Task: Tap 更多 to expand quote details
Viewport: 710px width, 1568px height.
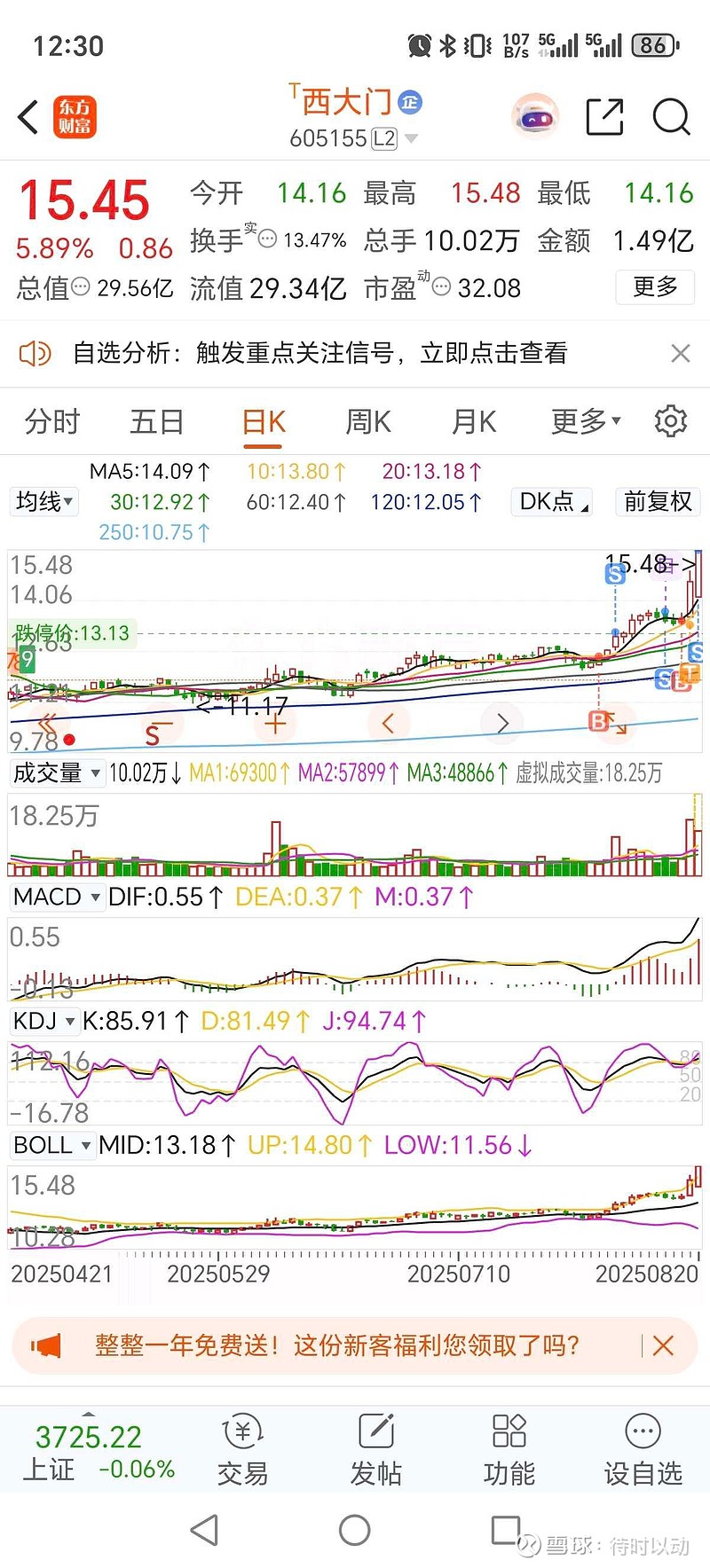Action: click(655, 287)
